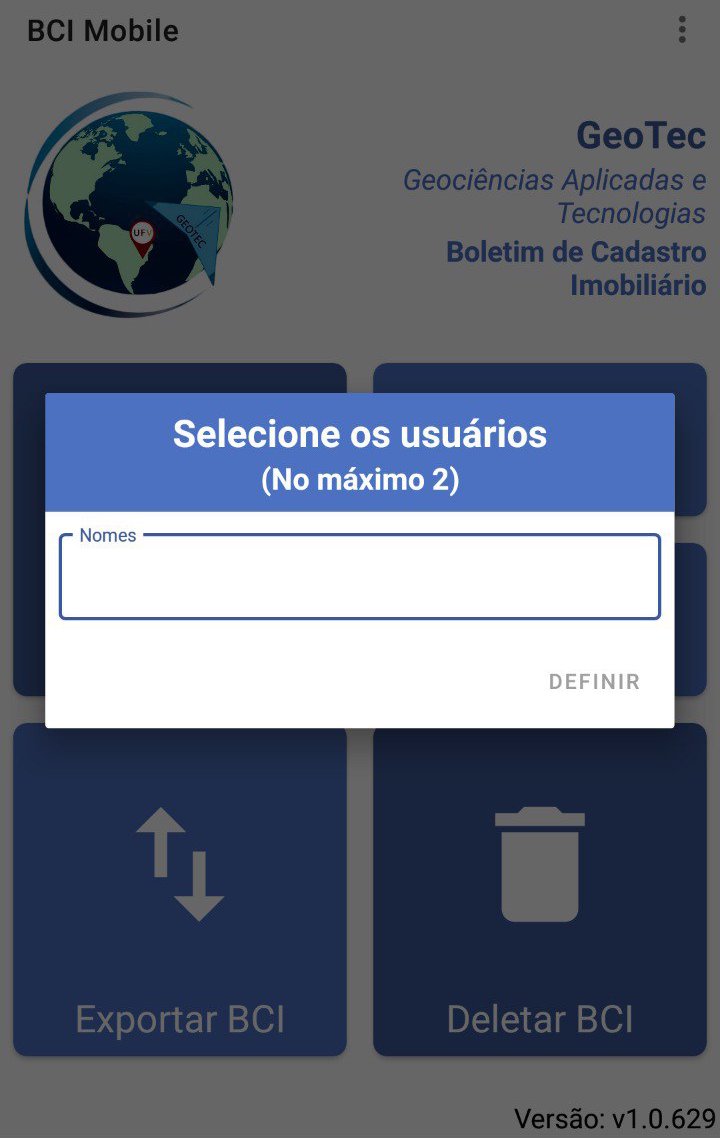Click inside the empty Nomes text field

tap(360, 580)
